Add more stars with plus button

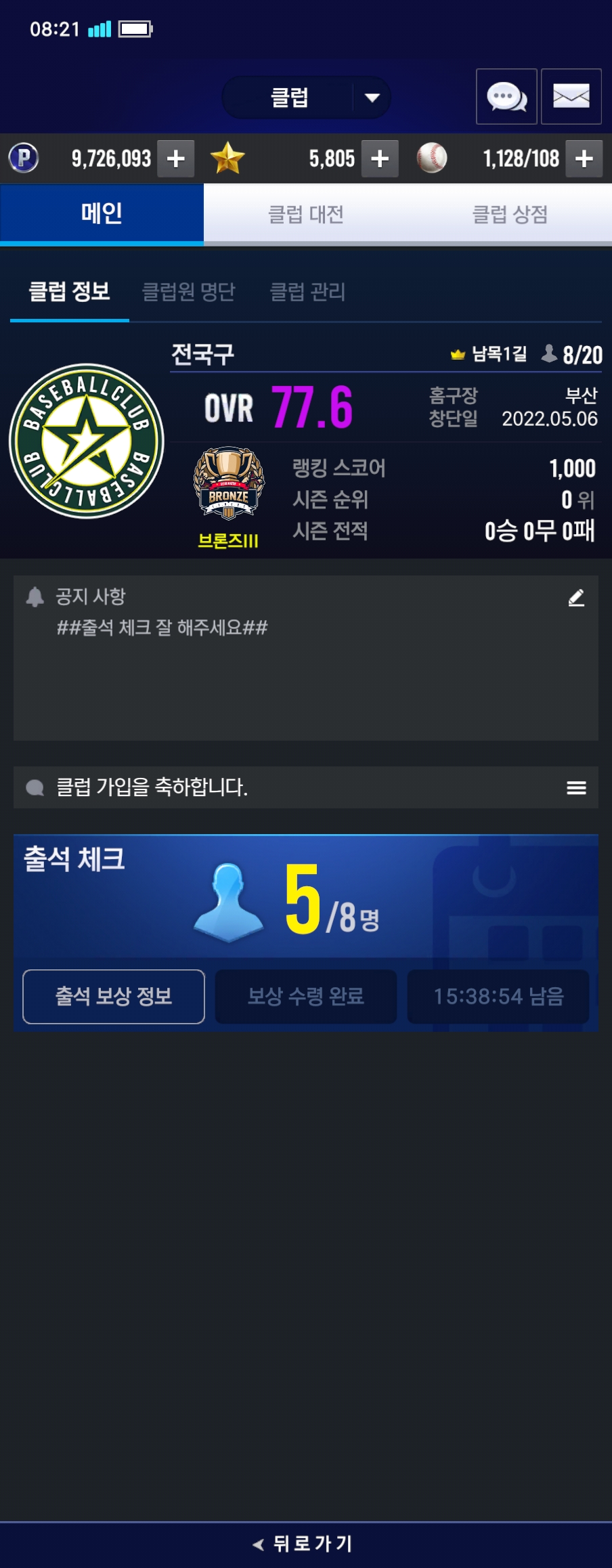coord(380,159)
